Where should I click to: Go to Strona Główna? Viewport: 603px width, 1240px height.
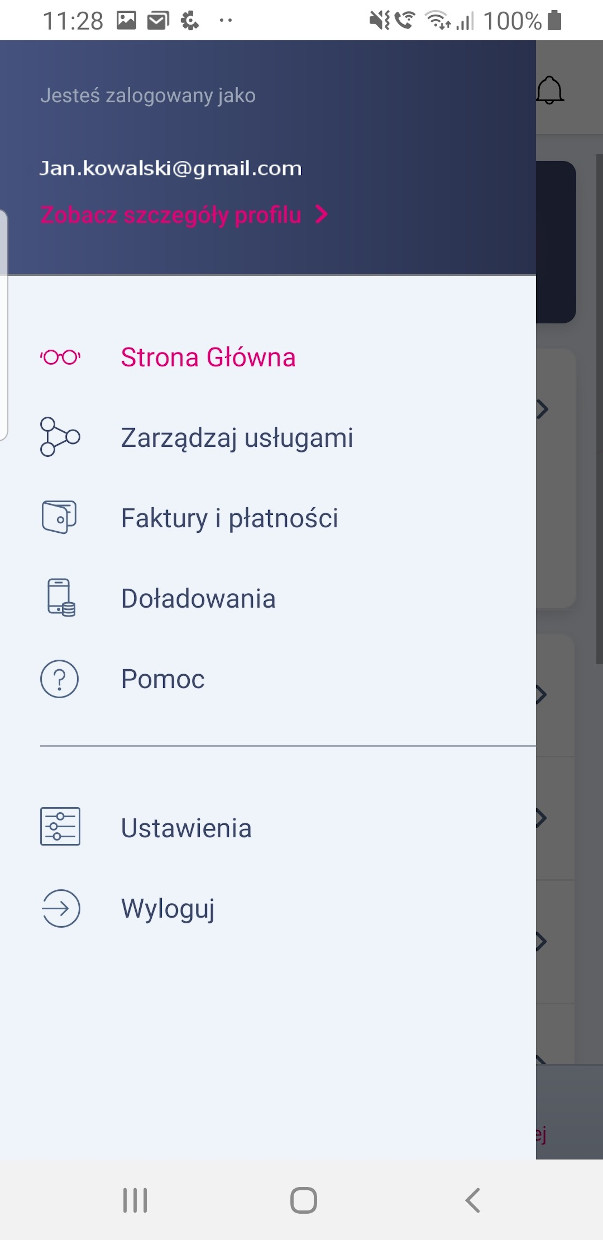click(x=268, y=358)
